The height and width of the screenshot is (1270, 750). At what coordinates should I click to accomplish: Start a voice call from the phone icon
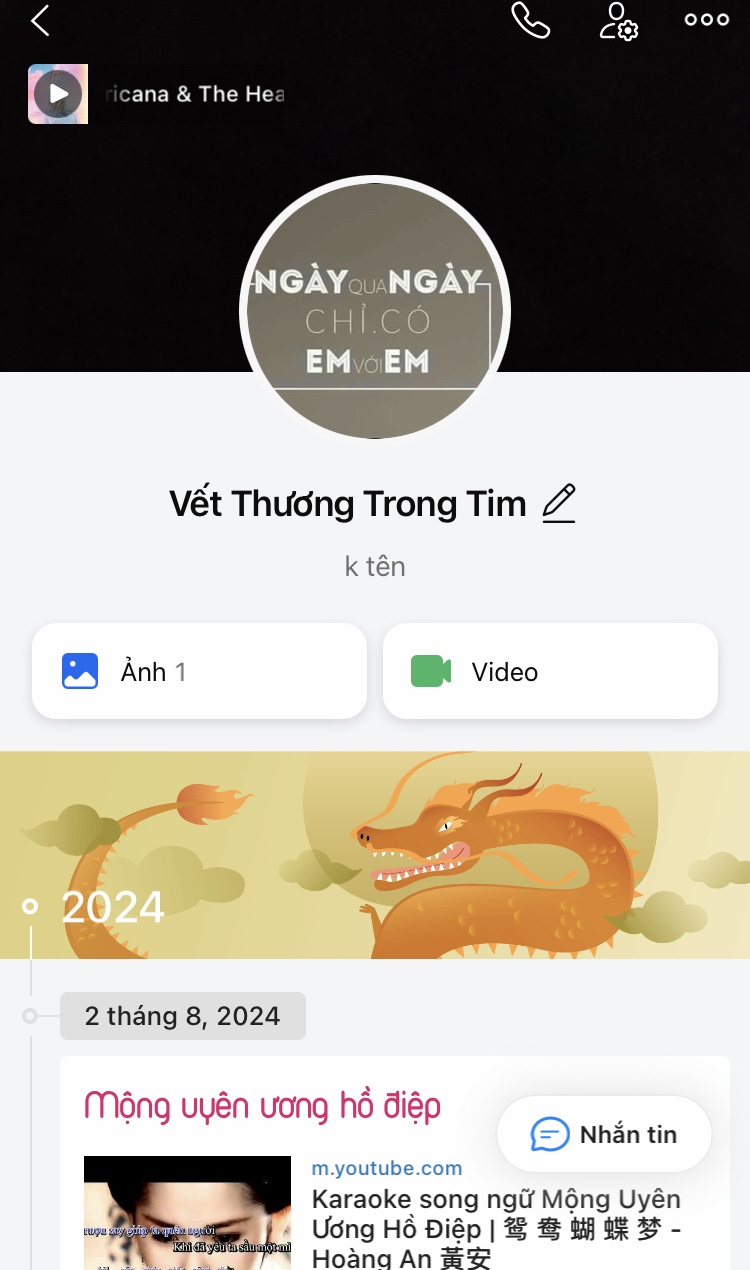[x=530, y=20]
